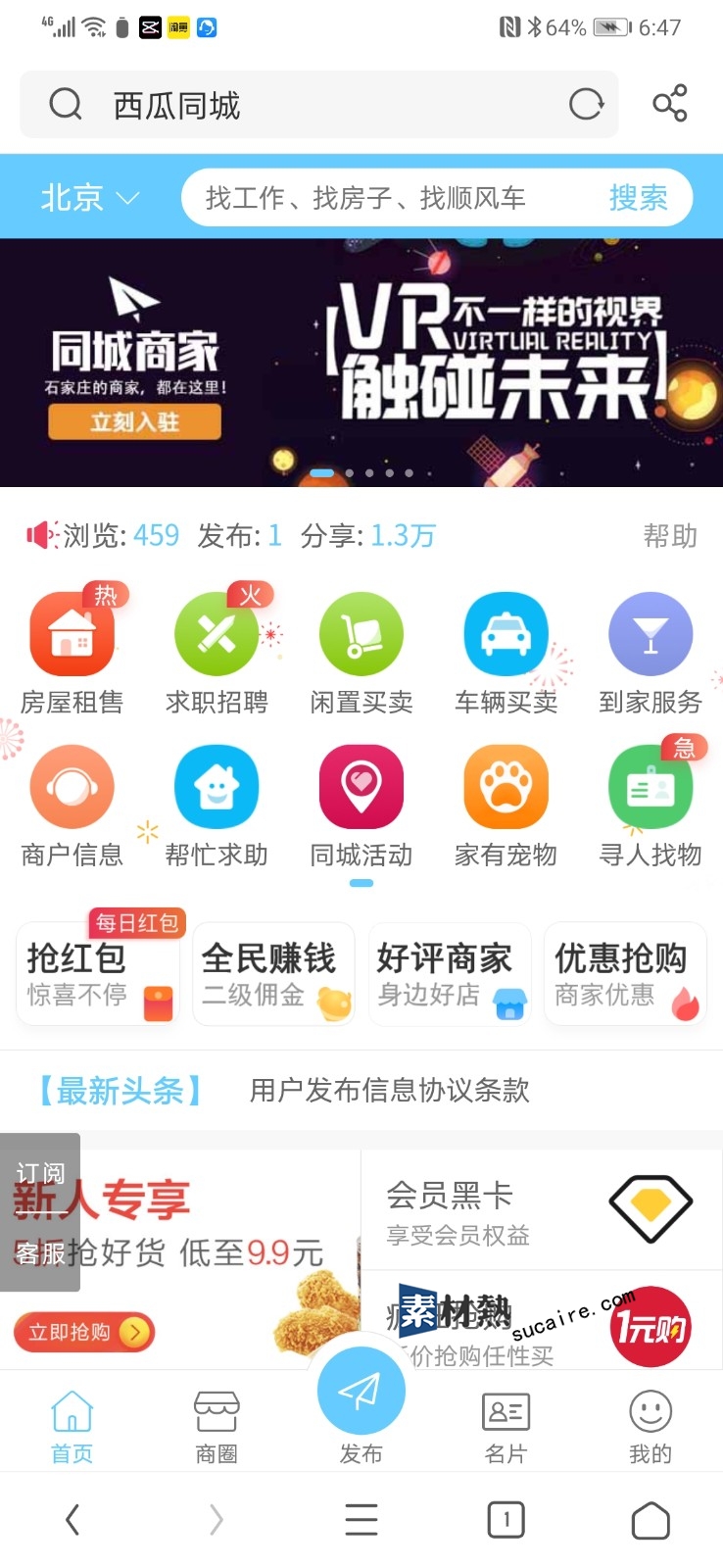
Task: Open the 抢红包 daily red packet card
Action: point(98,974)
